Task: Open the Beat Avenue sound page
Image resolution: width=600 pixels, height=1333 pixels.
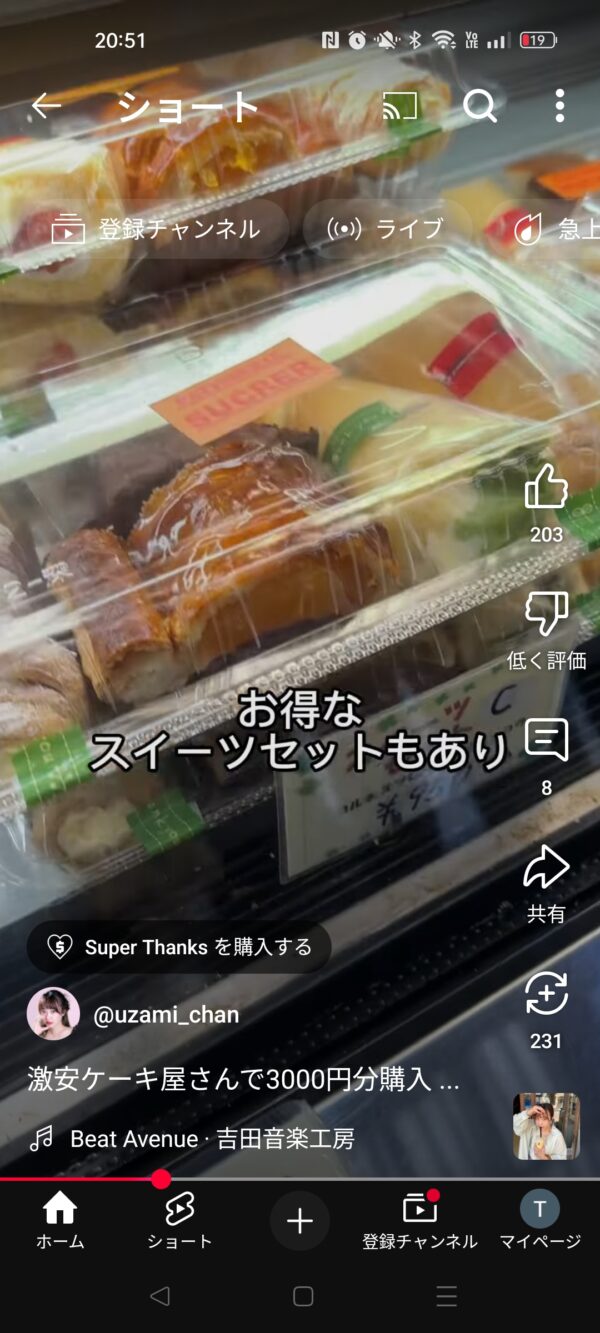Action: pos(212,1138)
